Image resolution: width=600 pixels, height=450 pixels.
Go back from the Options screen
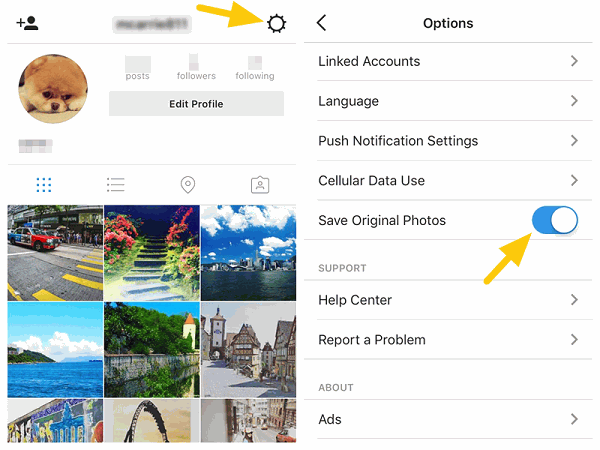[321, 23]
